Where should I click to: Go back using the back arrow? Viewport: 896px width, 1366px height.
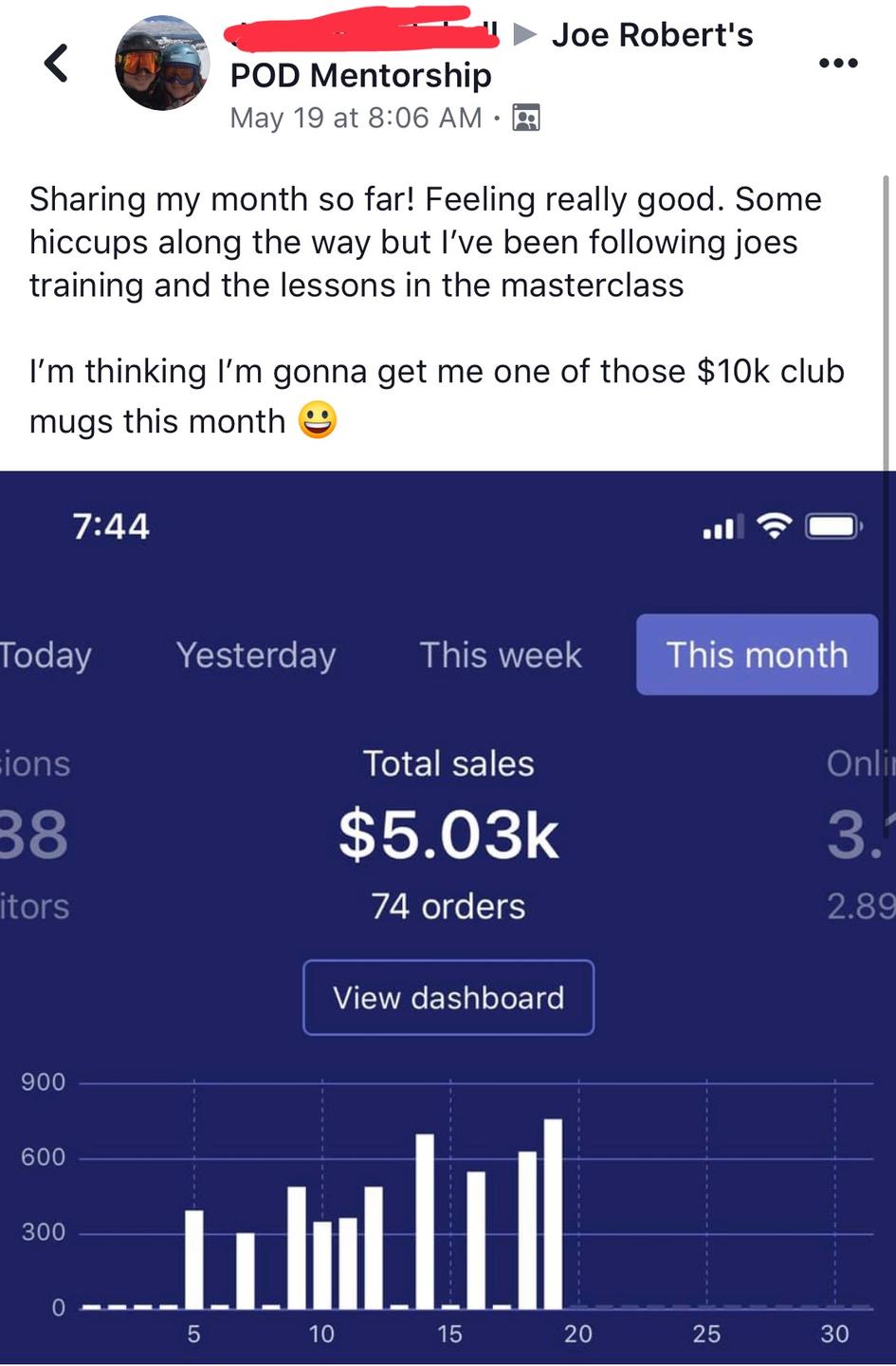point(56,64)
